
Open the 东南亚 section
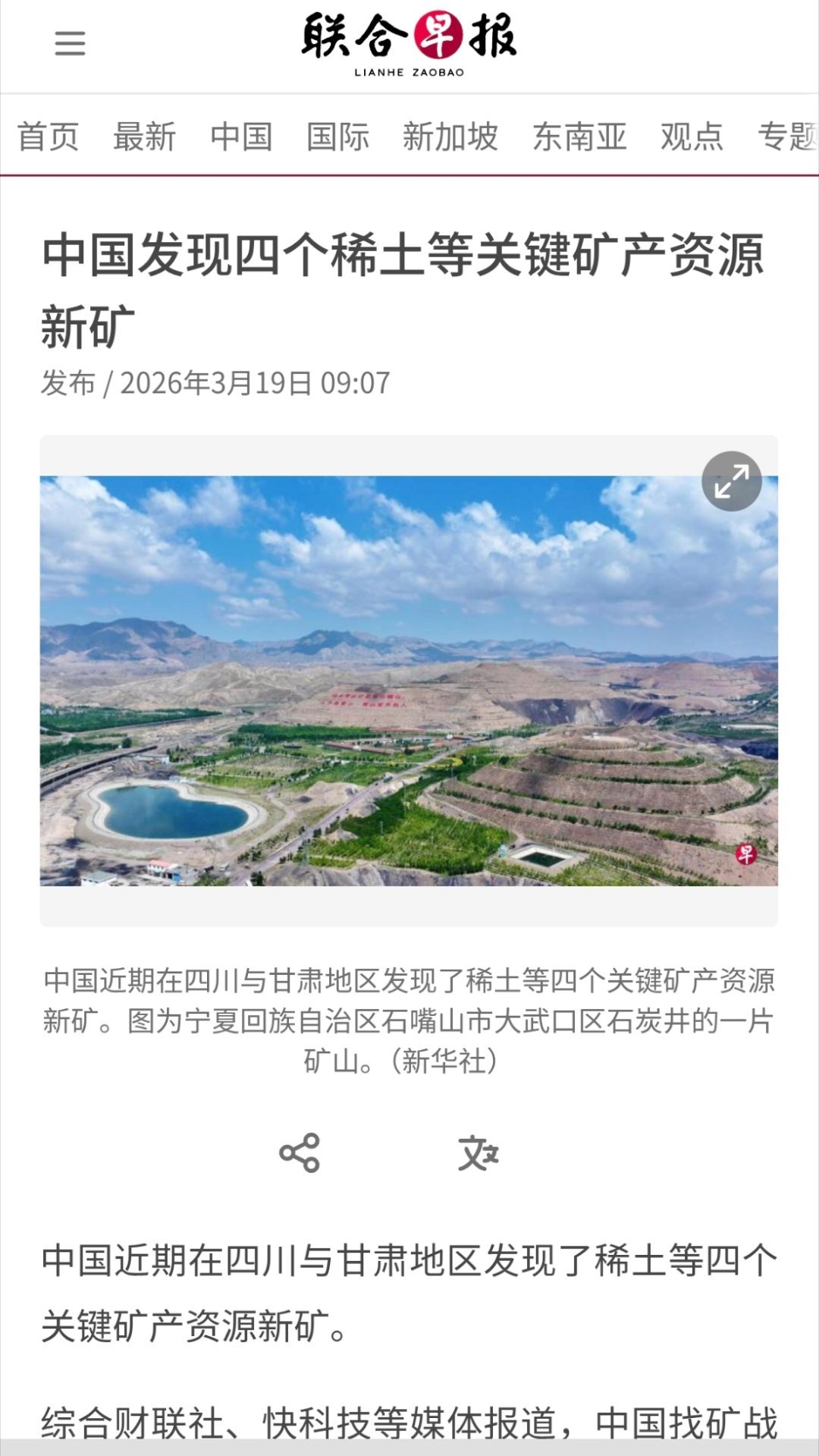(579, 137)
